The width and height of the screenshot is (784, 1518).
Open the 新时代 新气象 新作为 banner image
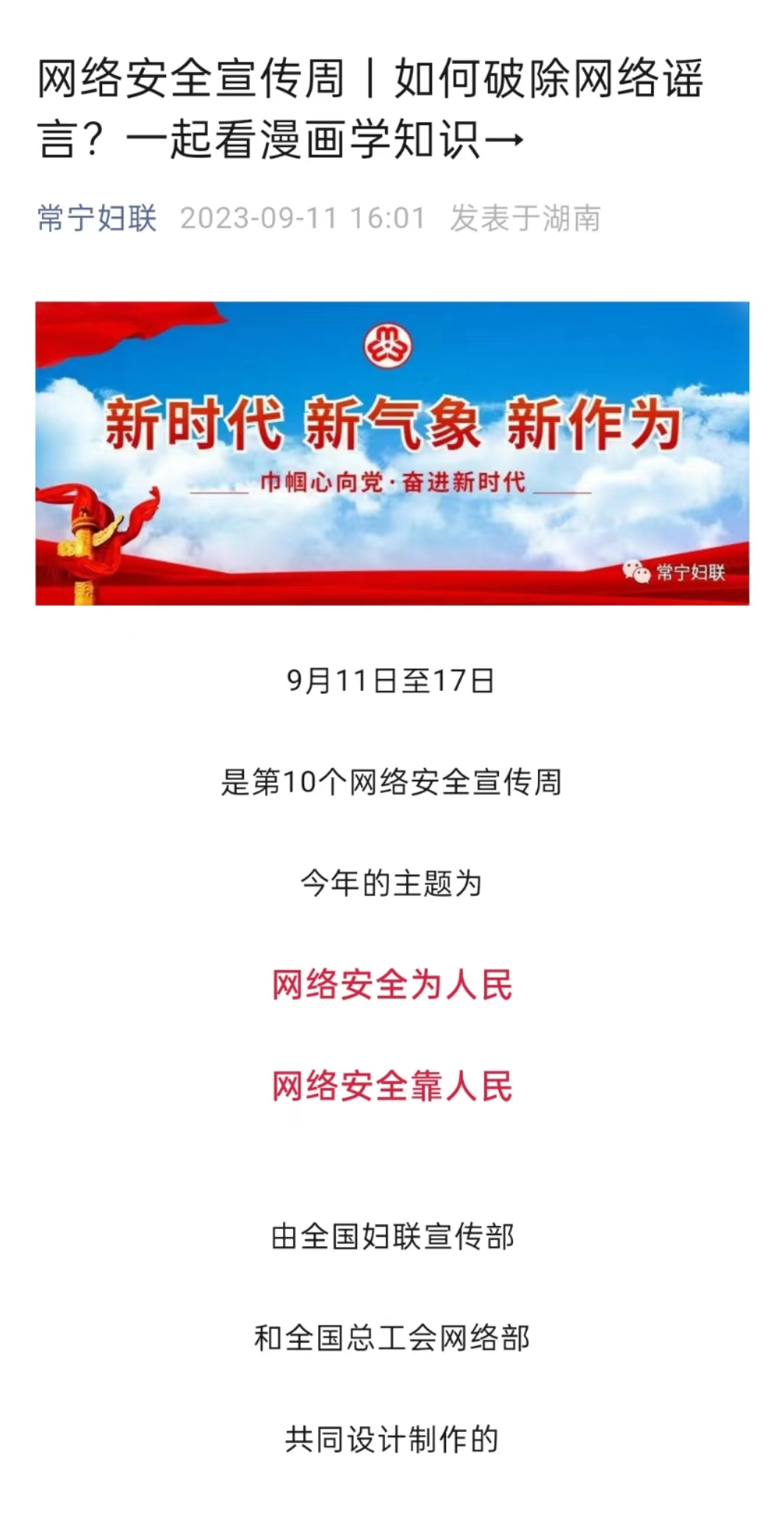coord(392,453)
